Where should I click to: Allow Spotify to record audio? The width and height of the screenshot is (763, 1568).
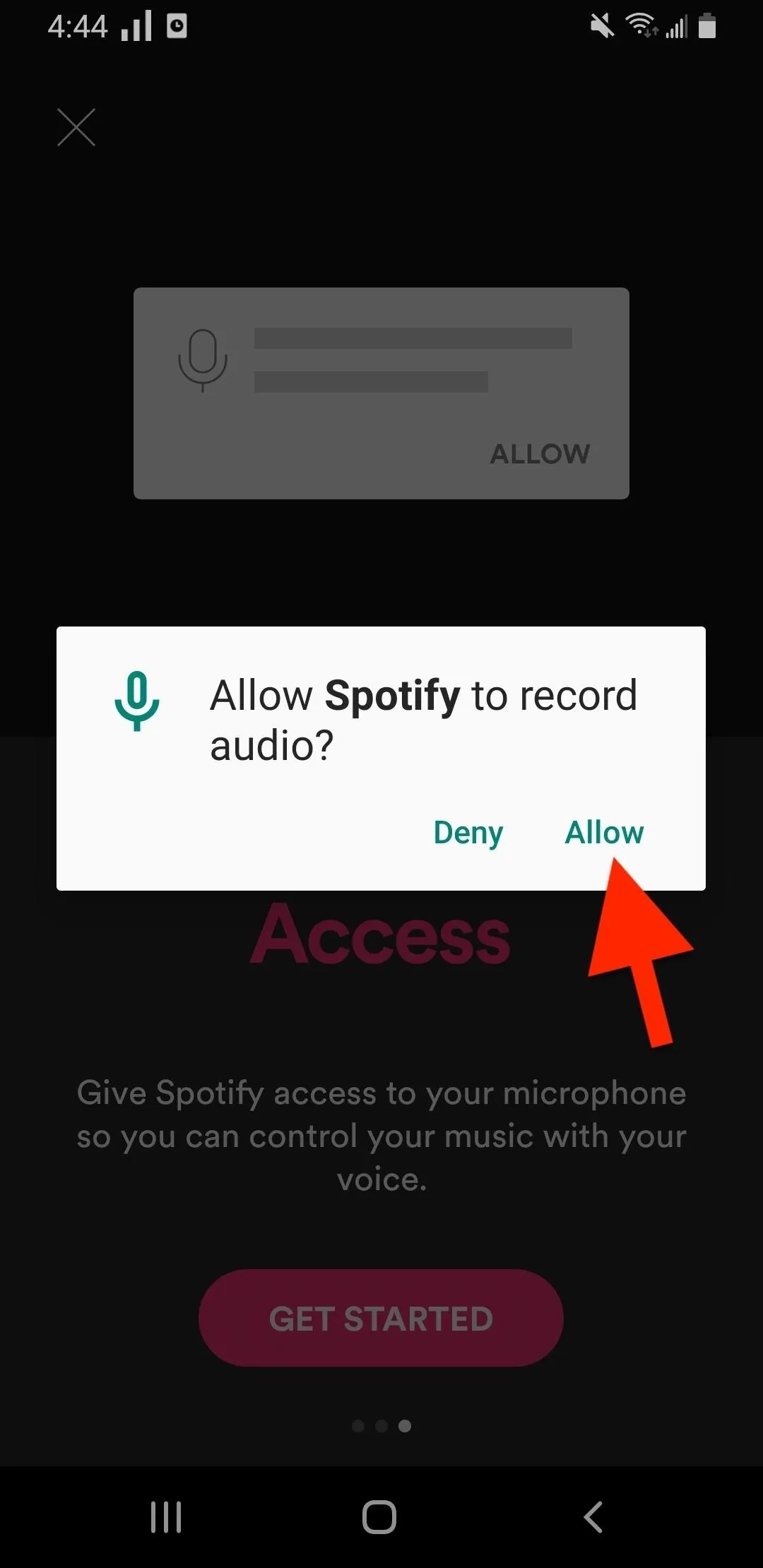coord(604,832)
